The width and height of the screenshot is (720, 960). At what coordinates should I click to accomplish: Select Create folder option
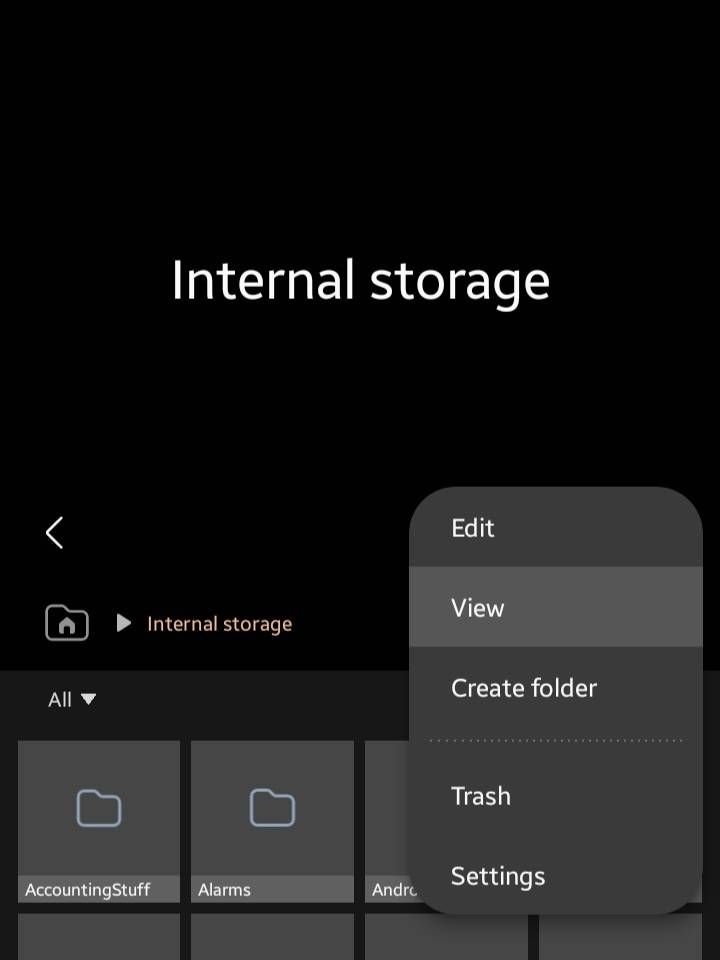click(x=524, y=688)
